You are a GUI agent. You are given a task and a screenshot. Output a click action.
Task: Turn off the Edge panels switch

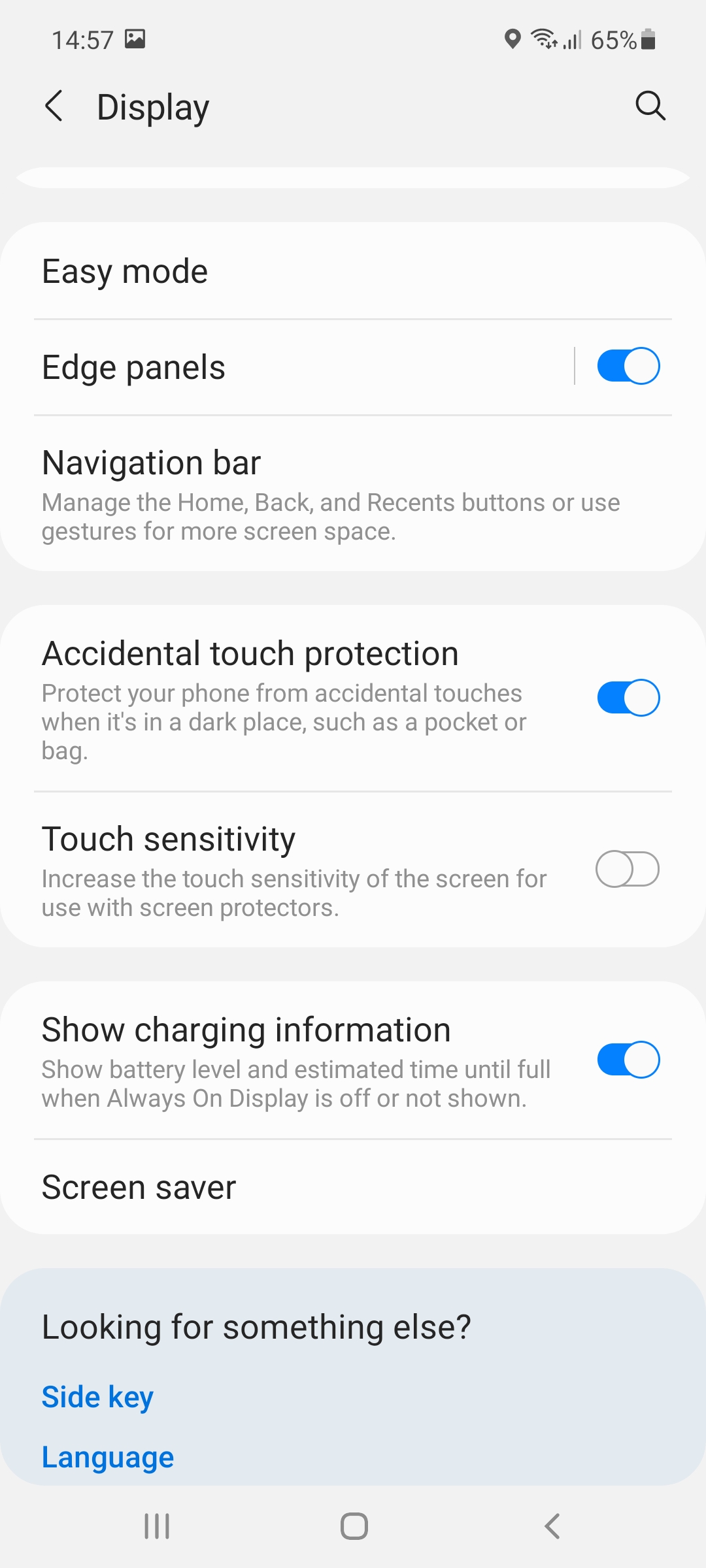pyautogui.click(x=628, y=366)
